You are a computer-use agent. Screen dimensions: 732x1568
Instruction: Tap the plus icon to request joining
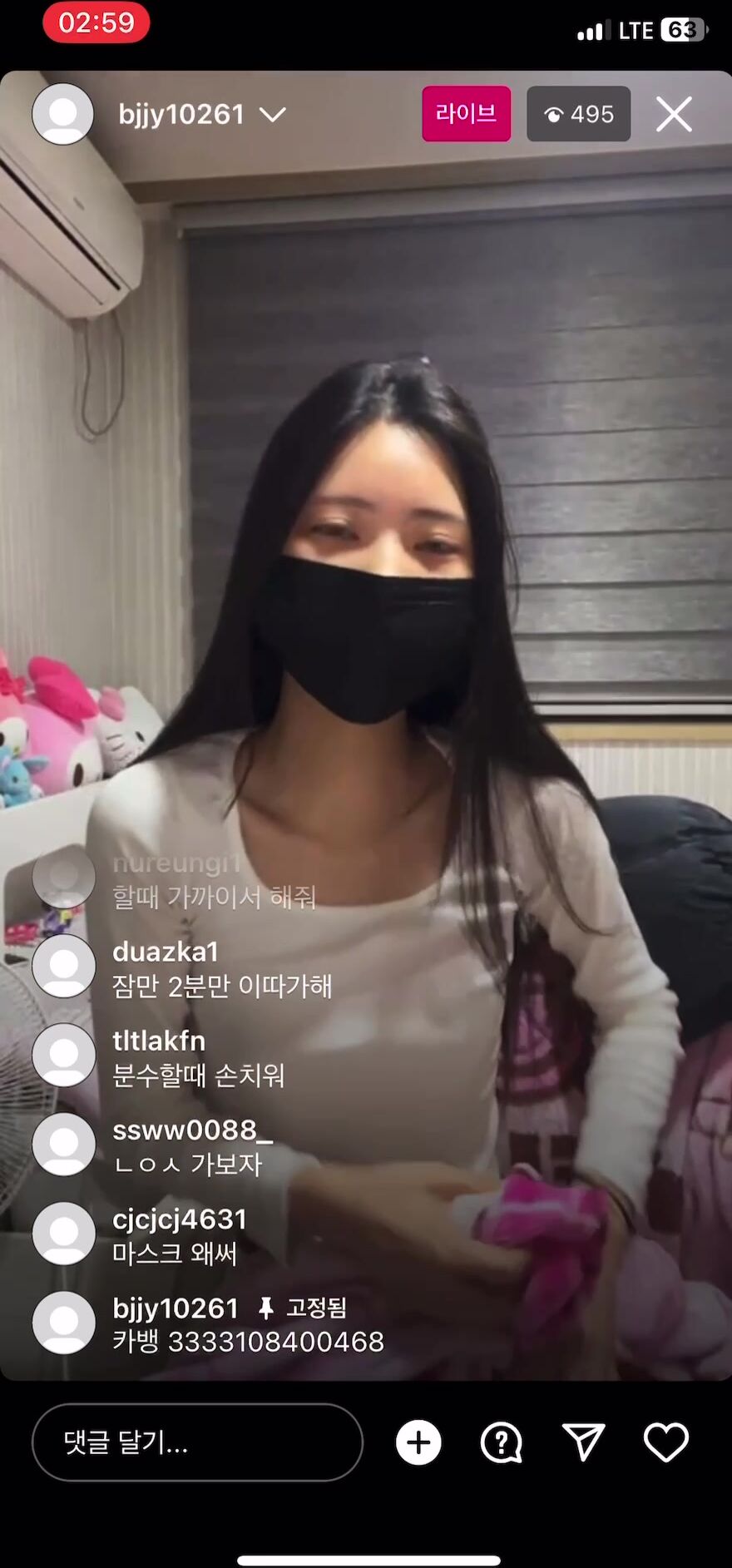pos(418,1442)
